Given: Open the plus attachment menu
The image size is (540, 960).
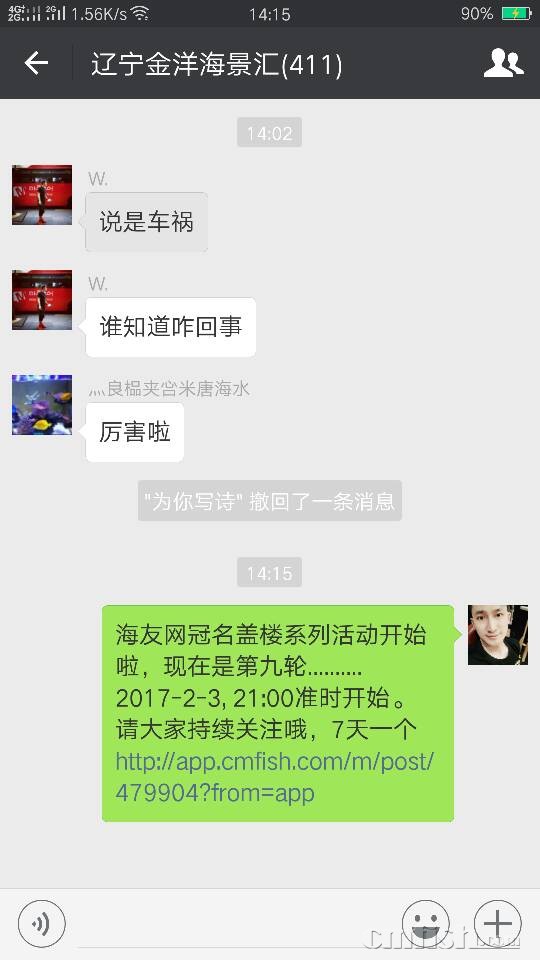Looking at the screenshot, I should (x=498, y=923).
